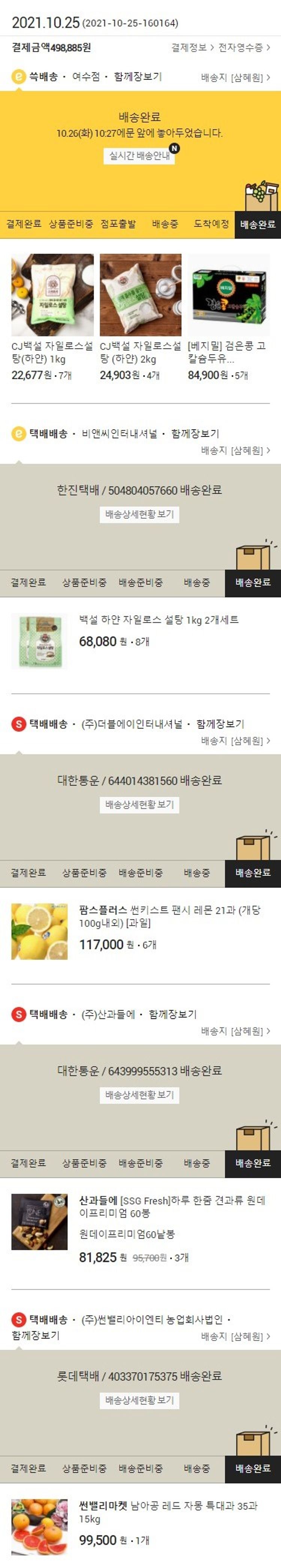View 배송상세현황 for 롯데택배 shipment

(139, 1400)
